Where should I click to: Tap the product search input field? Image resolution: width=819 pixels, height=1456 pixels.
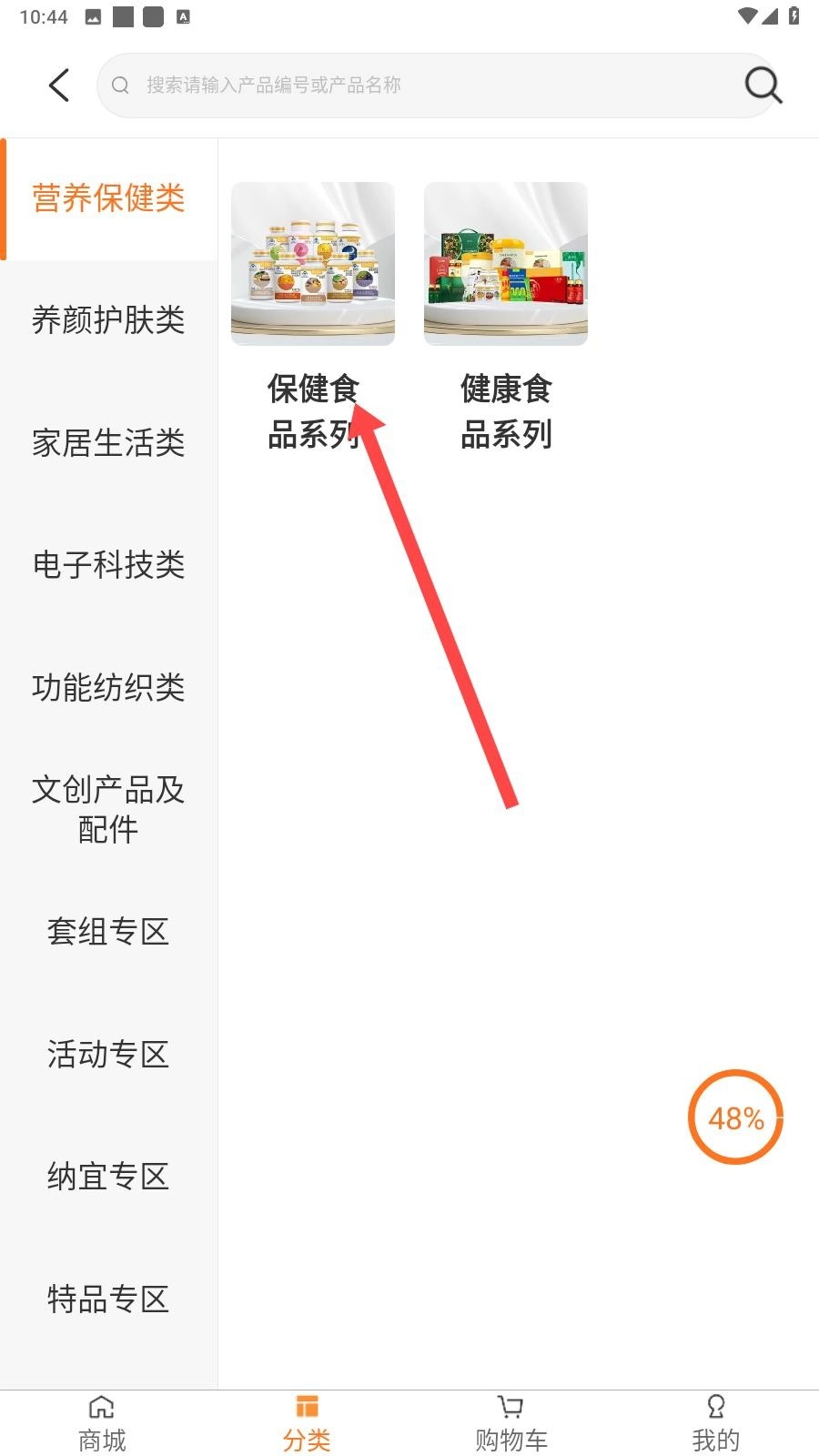click(419, 86)
